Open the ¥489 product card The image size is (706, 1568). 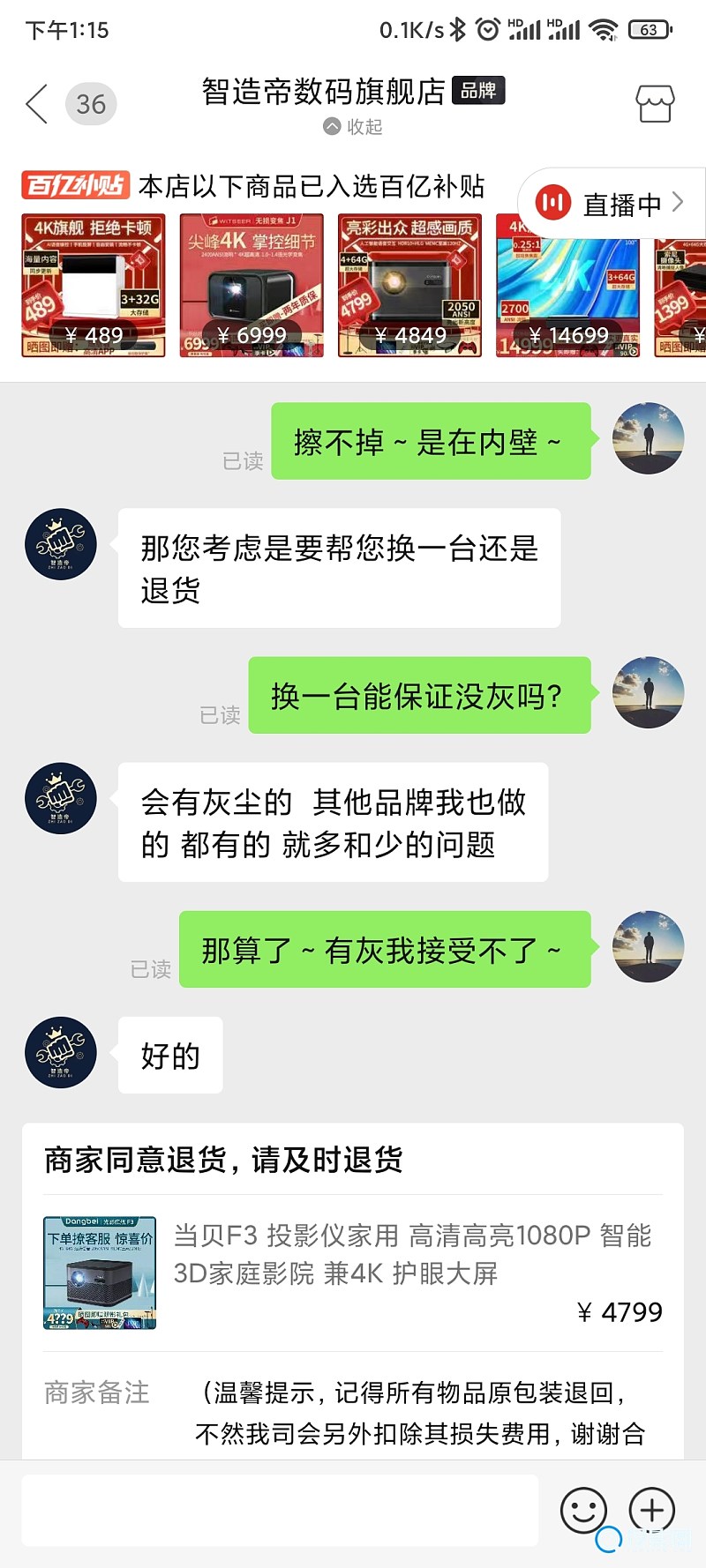pyautogui.click(x=94, y=285)
